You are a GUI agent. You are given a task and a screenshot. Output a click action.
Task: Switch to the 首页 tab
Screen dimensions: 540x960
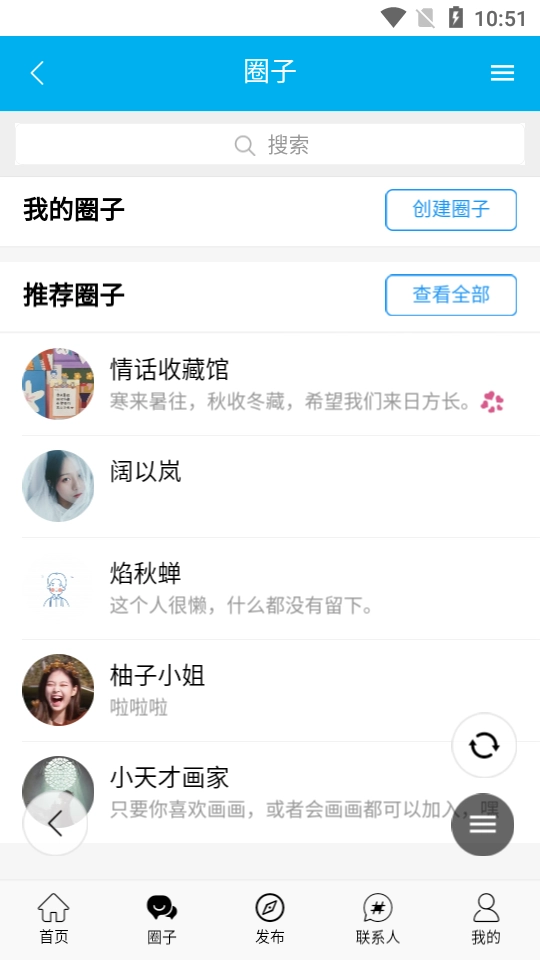[54, 918]
